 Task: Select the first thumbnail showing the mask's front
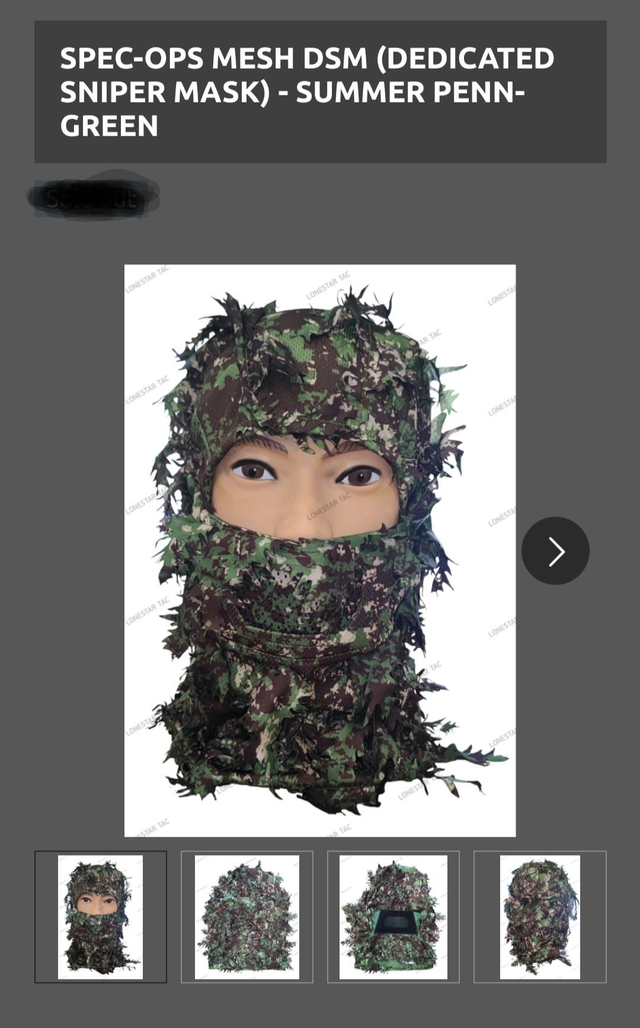pos(101,916)
